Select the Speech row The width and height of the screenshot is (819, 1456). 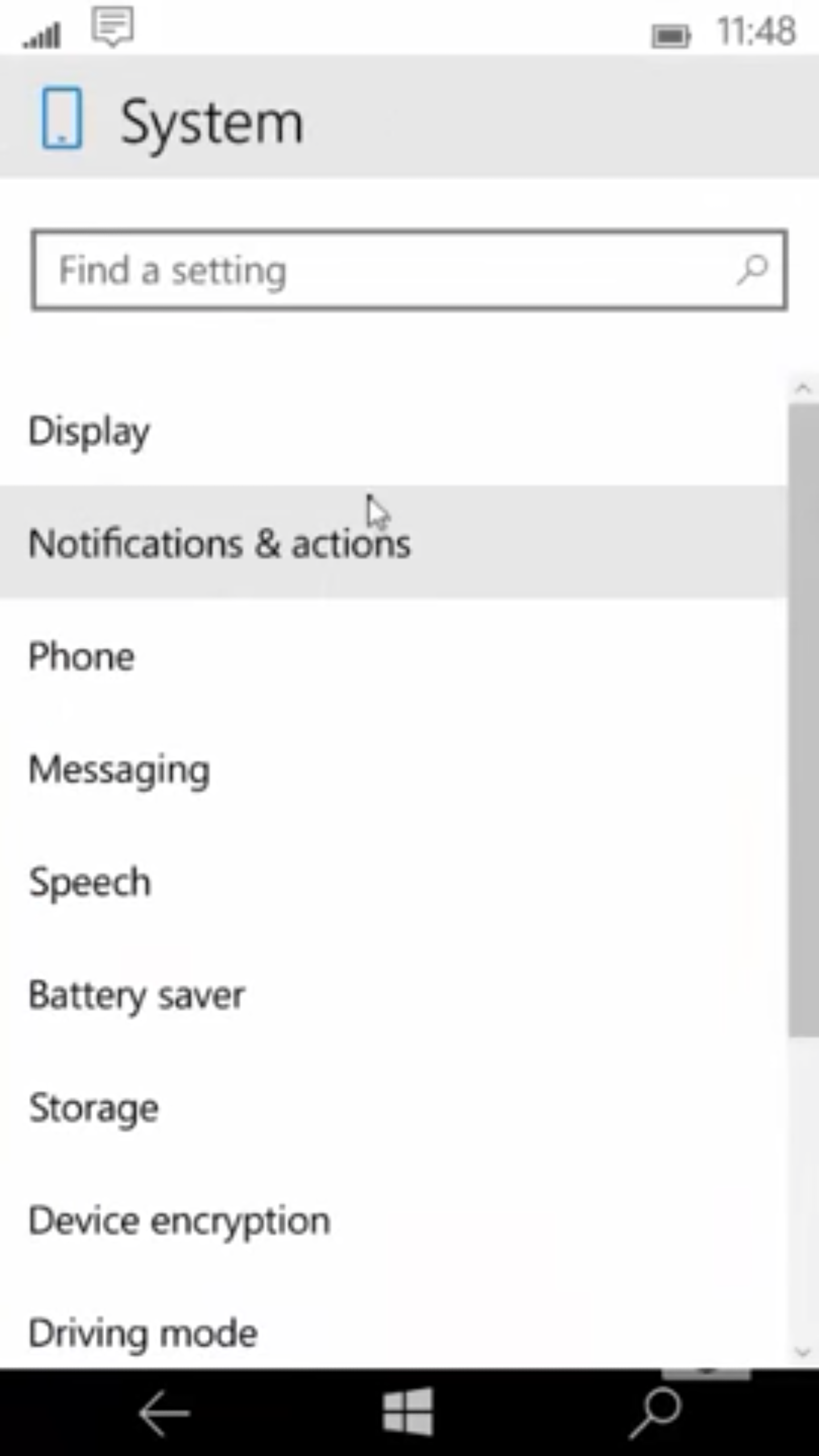click(x=394, y=881)
